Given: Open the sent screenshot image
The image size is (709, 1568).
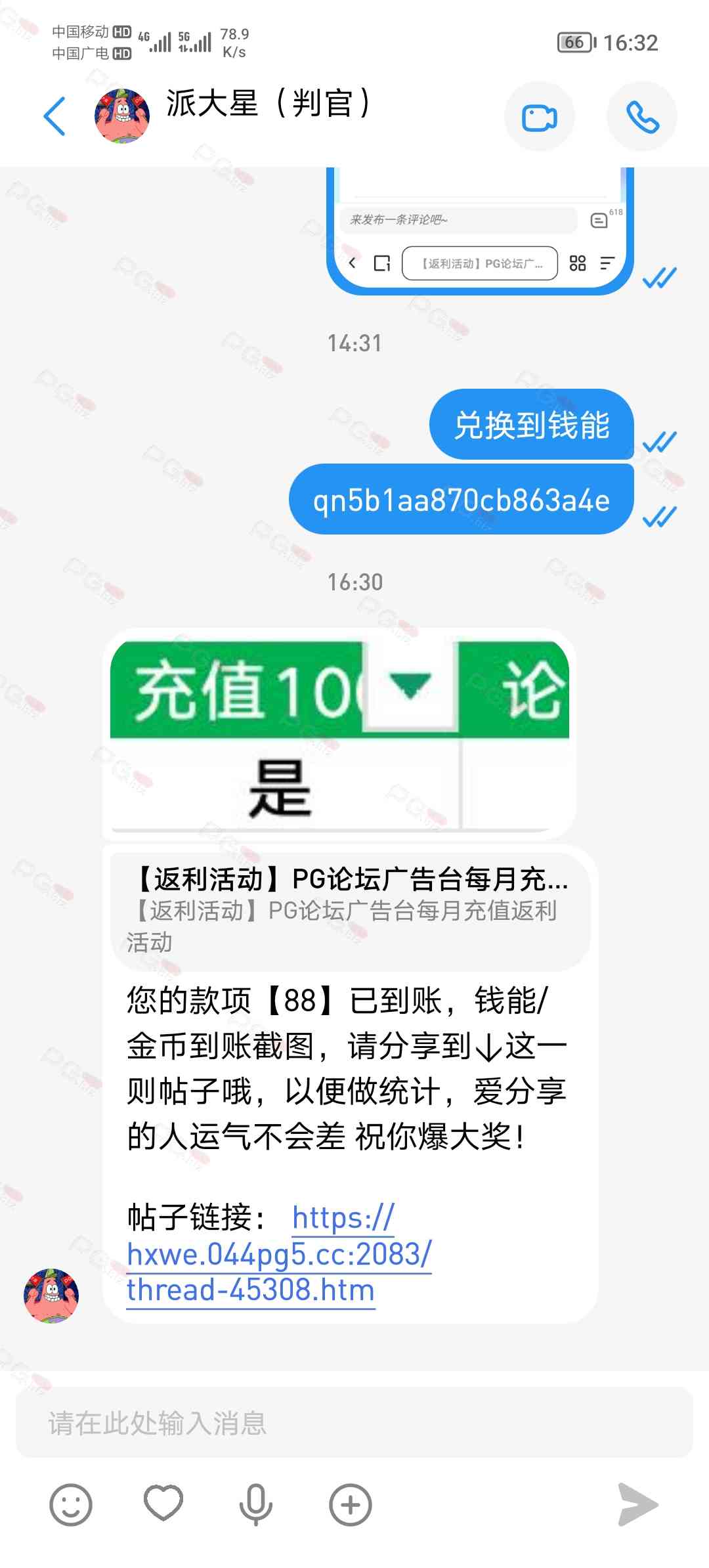Looking at the screenshot, I should [x=480, y=230].
